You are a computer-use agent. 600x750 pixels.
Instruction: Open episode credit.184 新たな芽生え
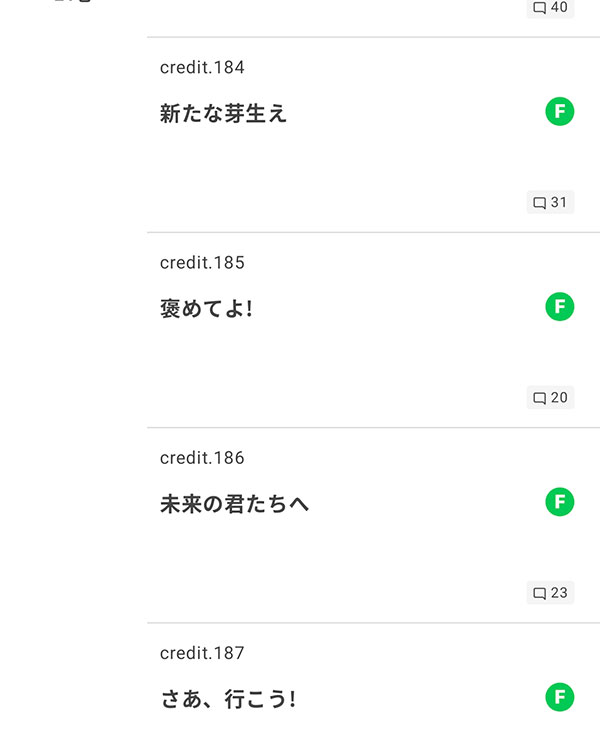[x=224, y=114]
